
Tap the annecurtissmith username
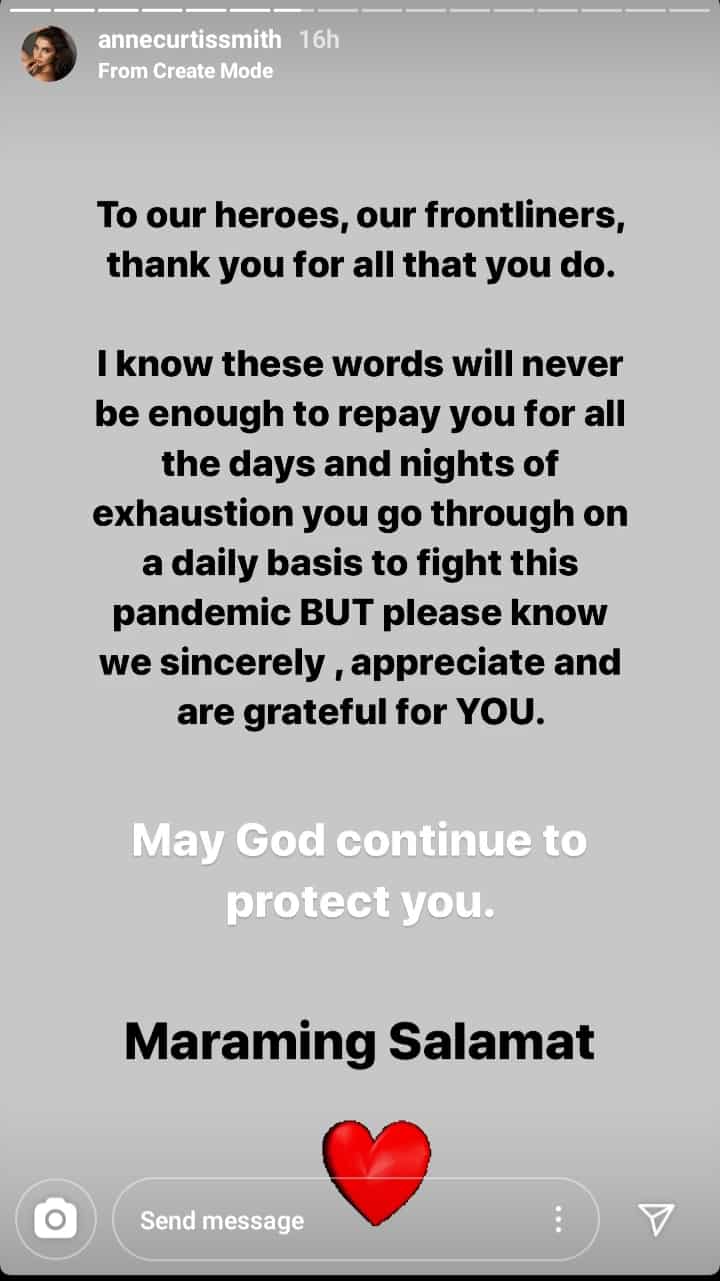[190, 40]
